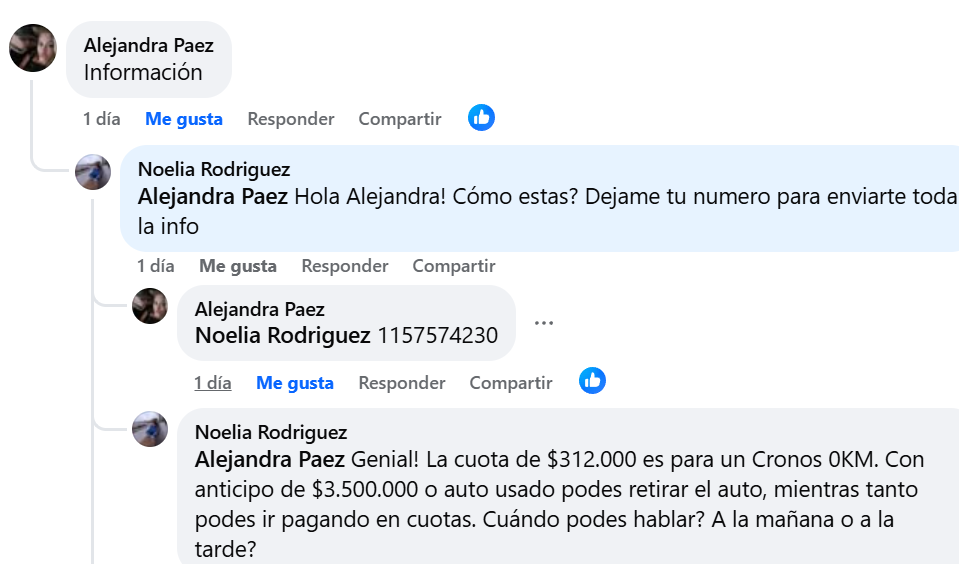
Task: Open Alejandra Paez's profile from "Información" comment
Action: click(x=149, y=46)
